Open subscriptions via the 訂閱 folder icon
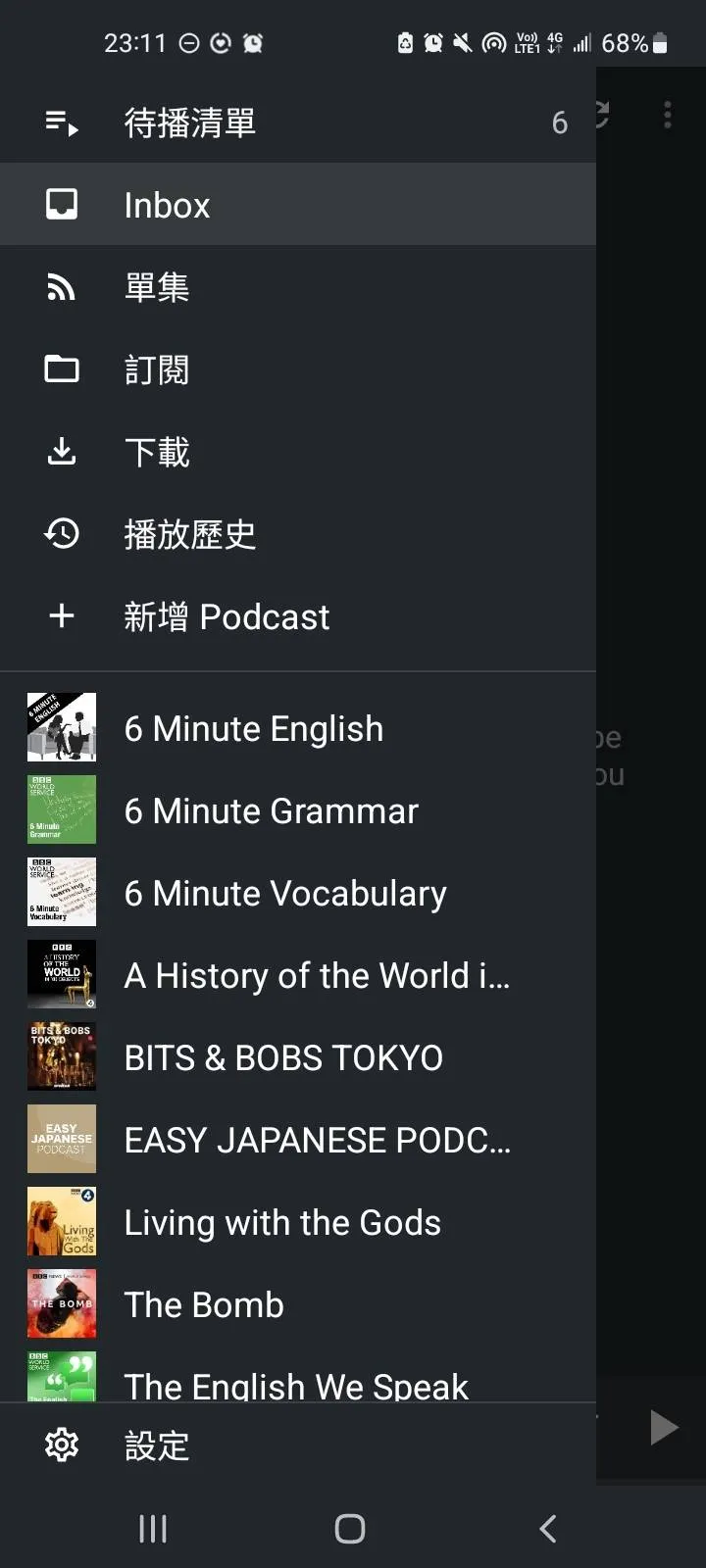 (x=61, y=368)
